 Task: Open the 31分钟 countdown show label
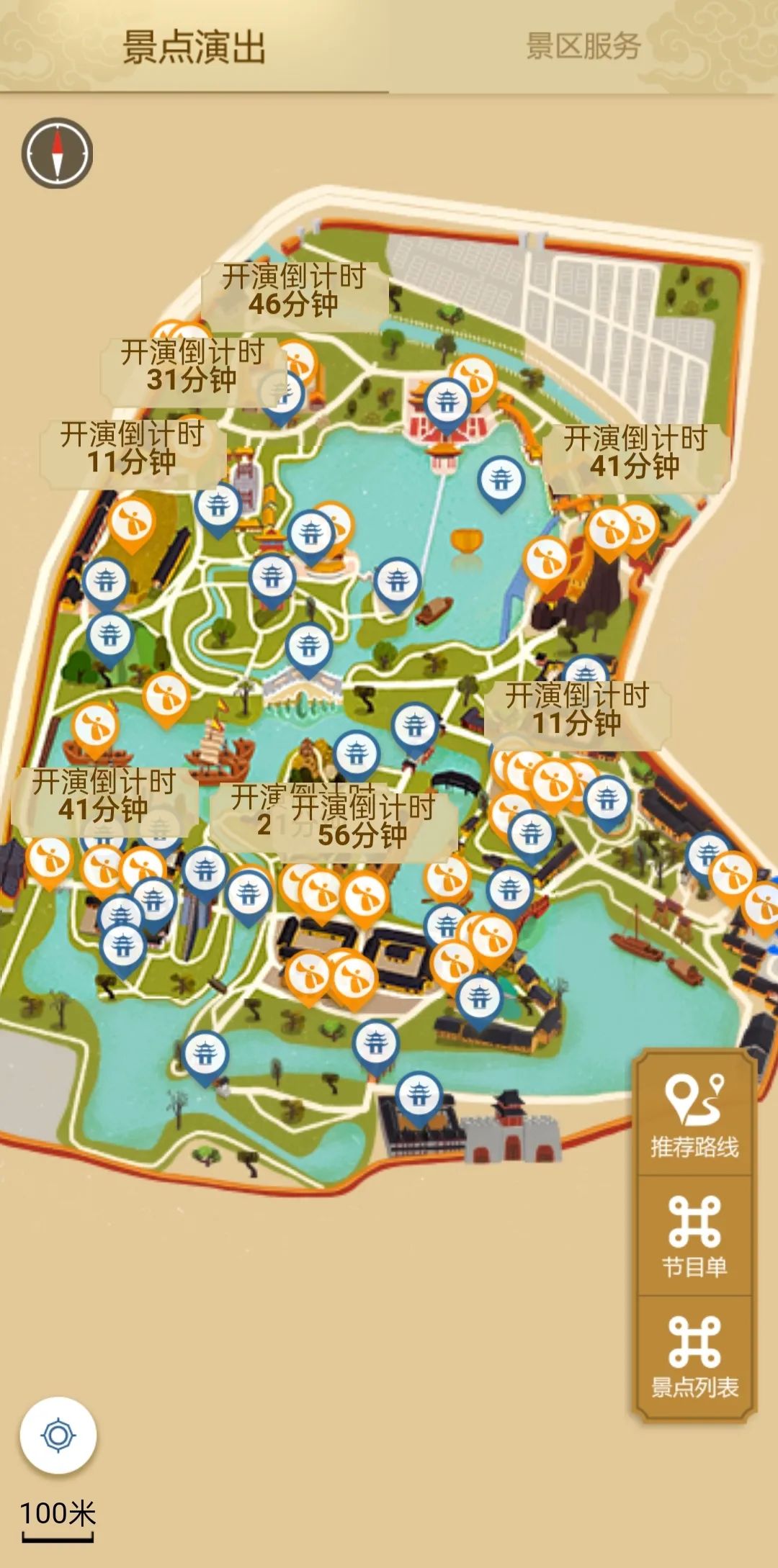192,367
